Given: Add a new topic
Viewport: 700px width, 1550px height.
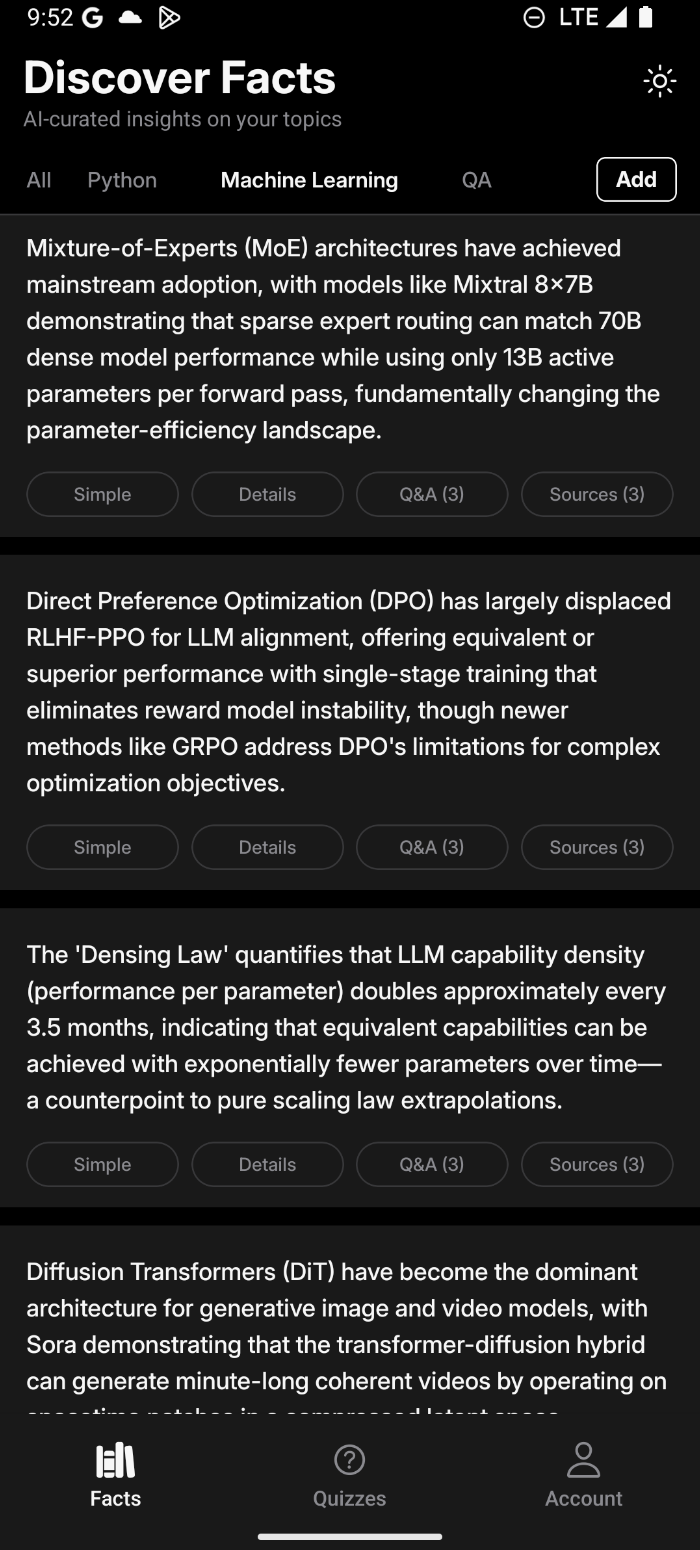Looking at the screenshot, I should coord(636,179).
